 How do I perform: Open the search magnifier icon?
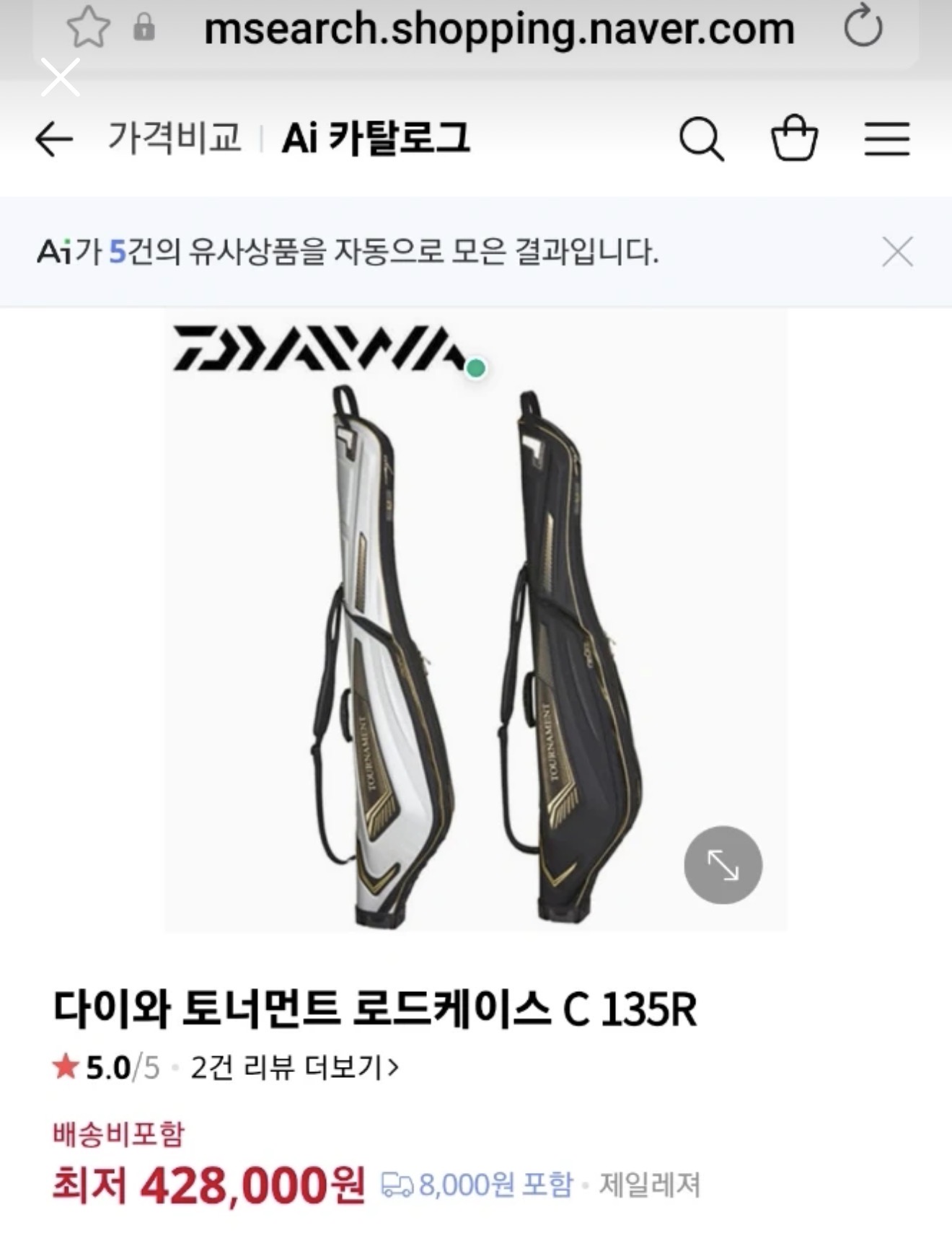pyautogui.click(x=701, y=139)
